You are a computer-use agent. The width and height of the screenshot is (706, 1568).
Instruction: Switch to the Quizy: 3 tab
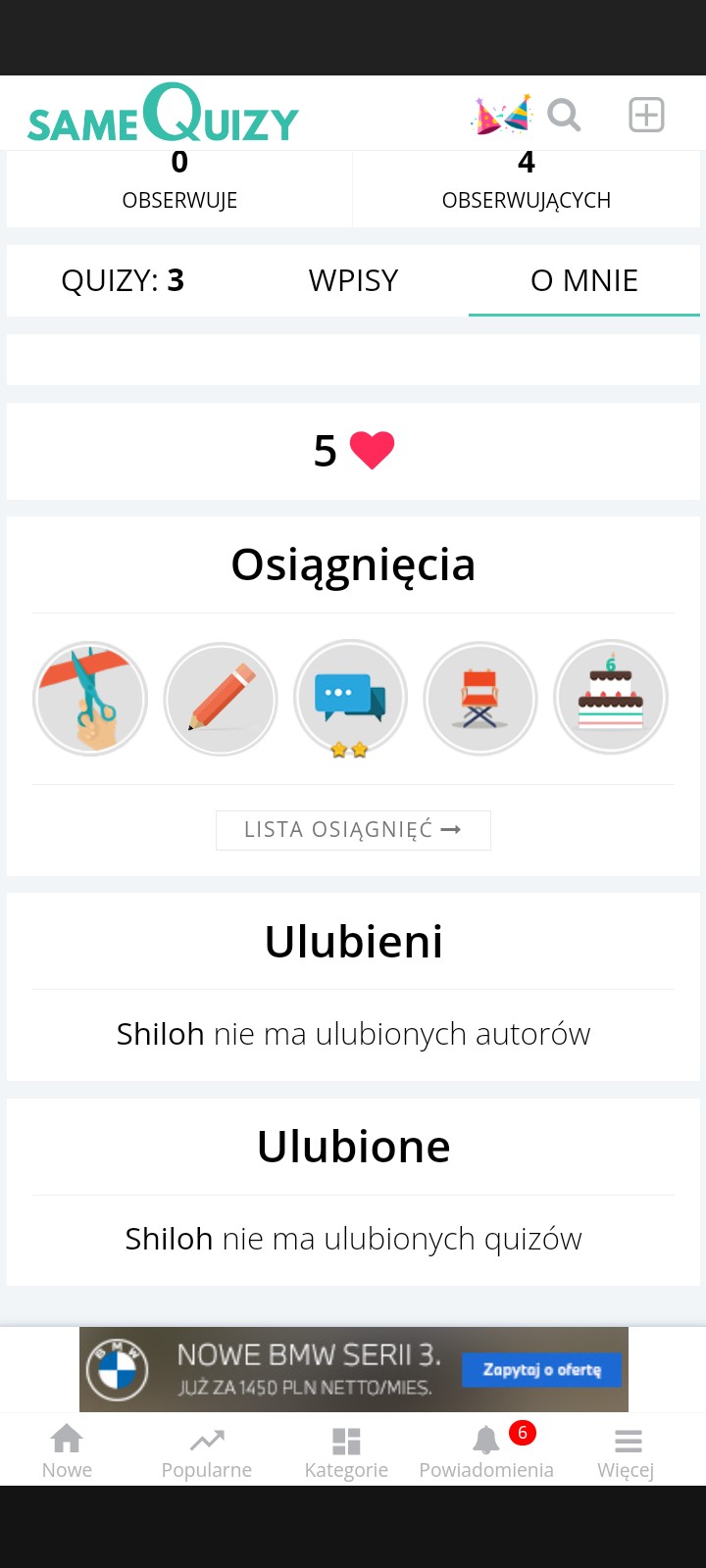pyautogui.click(x=123, y=281)
